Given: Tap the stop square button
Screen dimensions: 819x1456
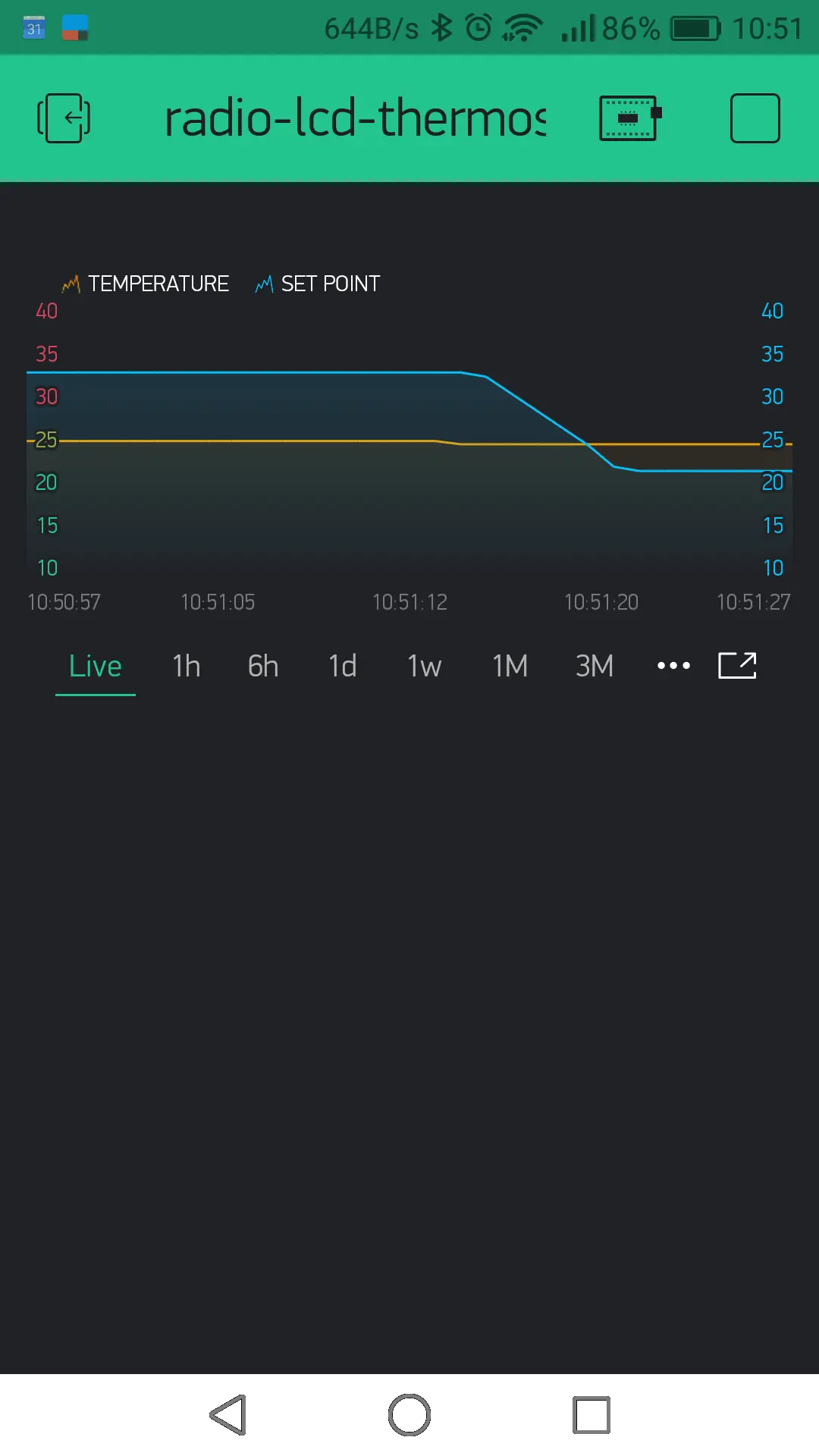Looking at the screenshot, I should coord(755,118).
